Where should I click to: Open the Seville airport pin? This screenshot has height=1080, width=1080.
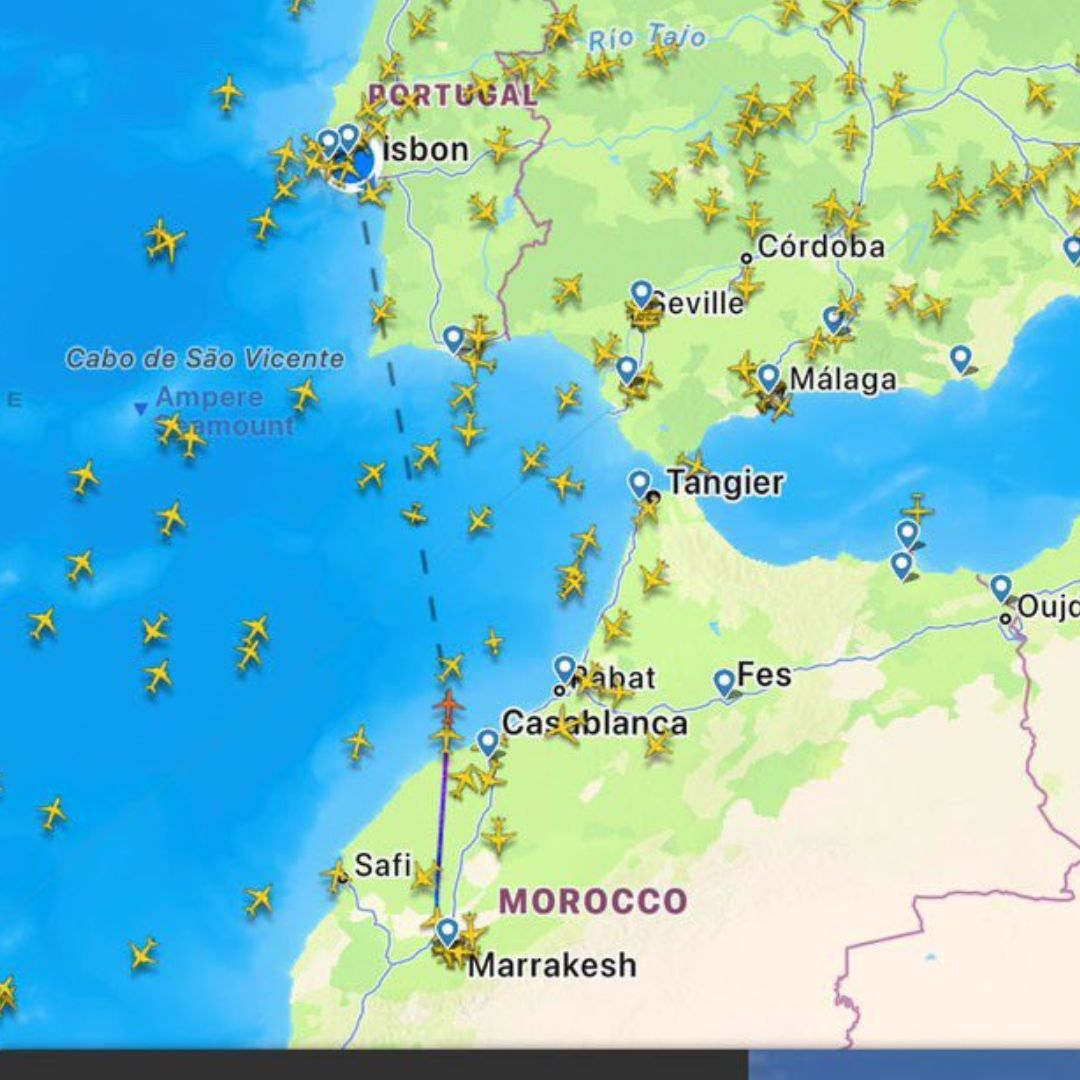coord(642,294)
